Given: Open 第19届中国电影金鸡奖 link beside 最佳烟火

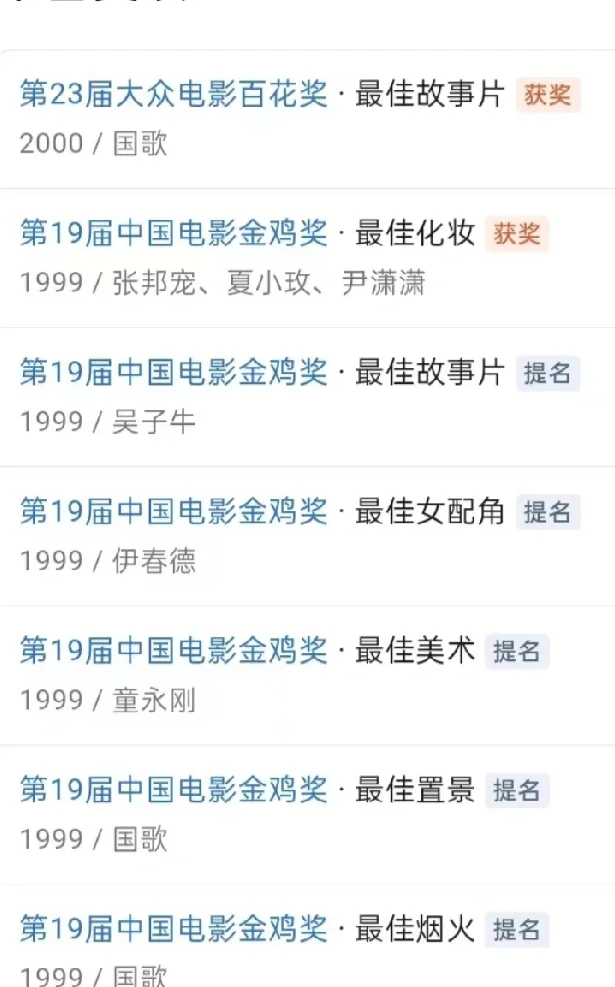Looking at the screenshot, I should tap(174, 929).
